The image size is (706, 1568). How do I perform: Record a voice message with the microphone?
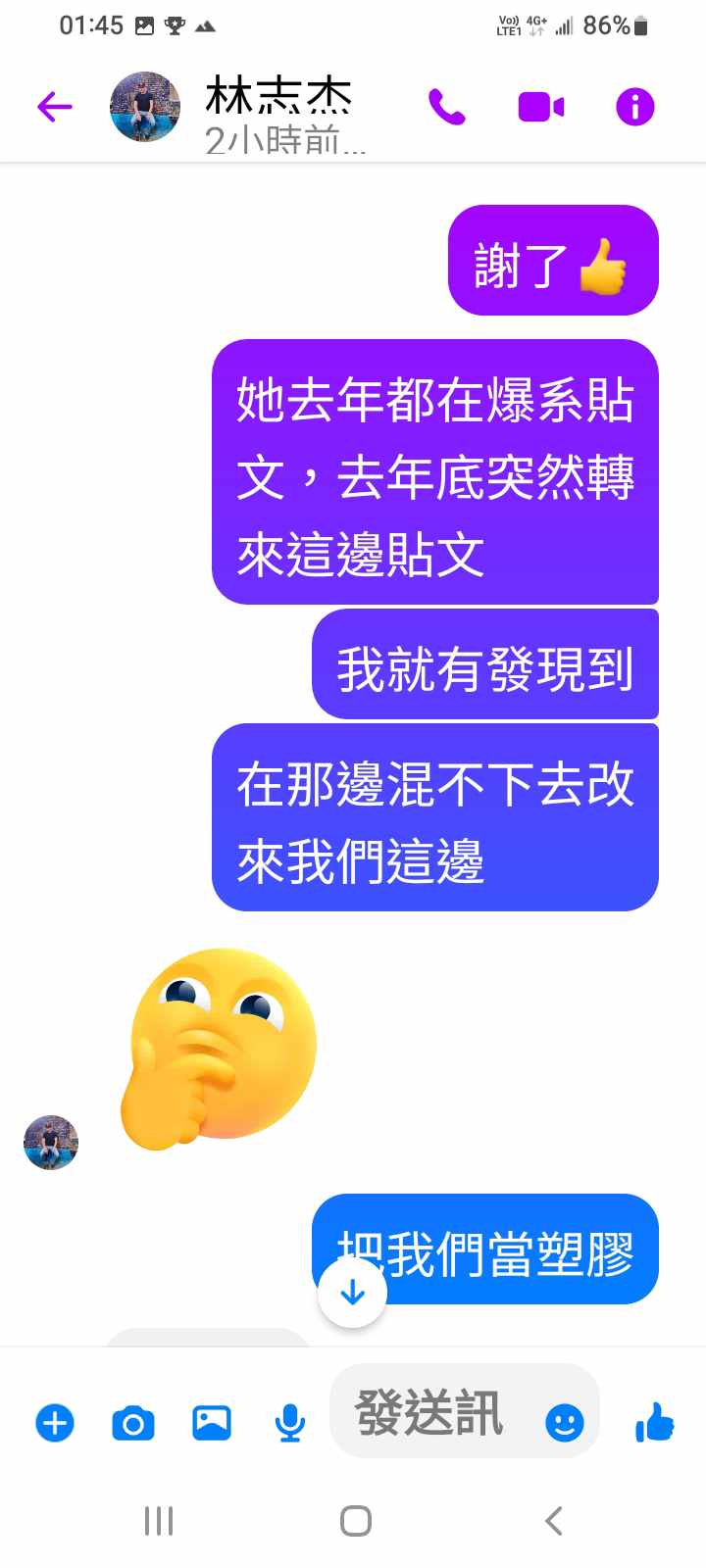289,1422
